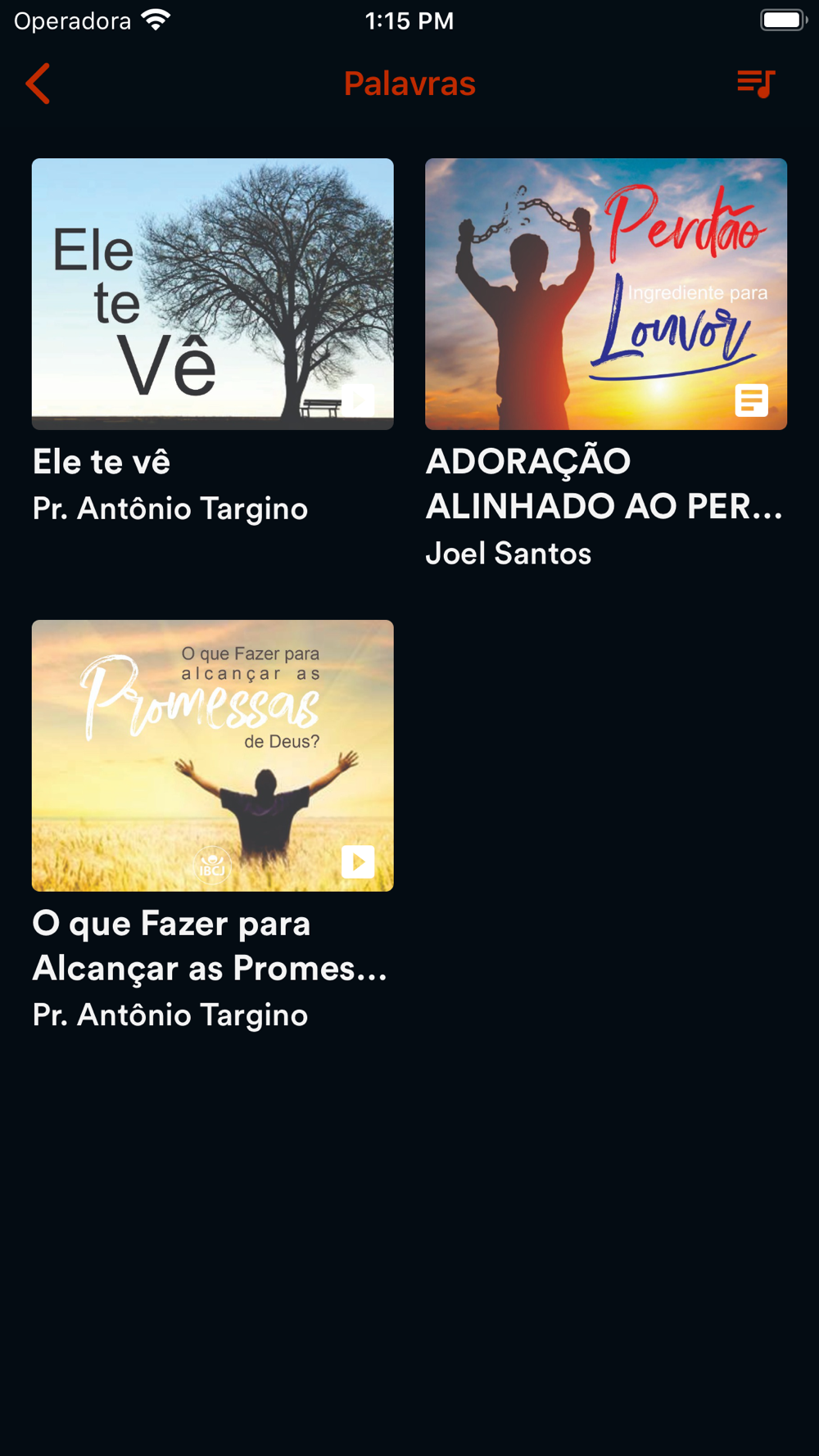
Task: Open "O que Fazer para Alcançar as Promessas"
Action: click(212, 755)
